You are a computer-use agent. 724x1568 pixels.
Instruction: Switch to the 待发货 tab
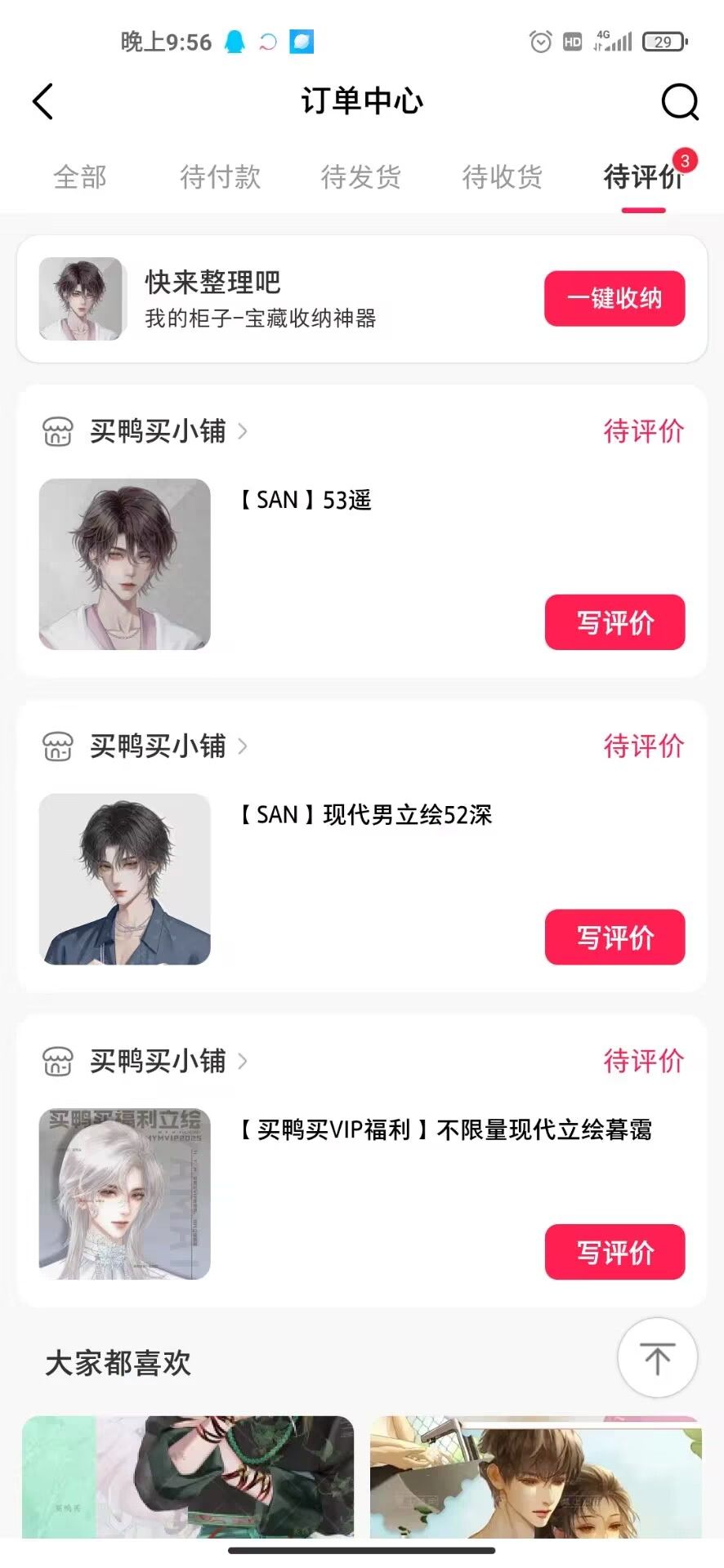coord(361,176)
